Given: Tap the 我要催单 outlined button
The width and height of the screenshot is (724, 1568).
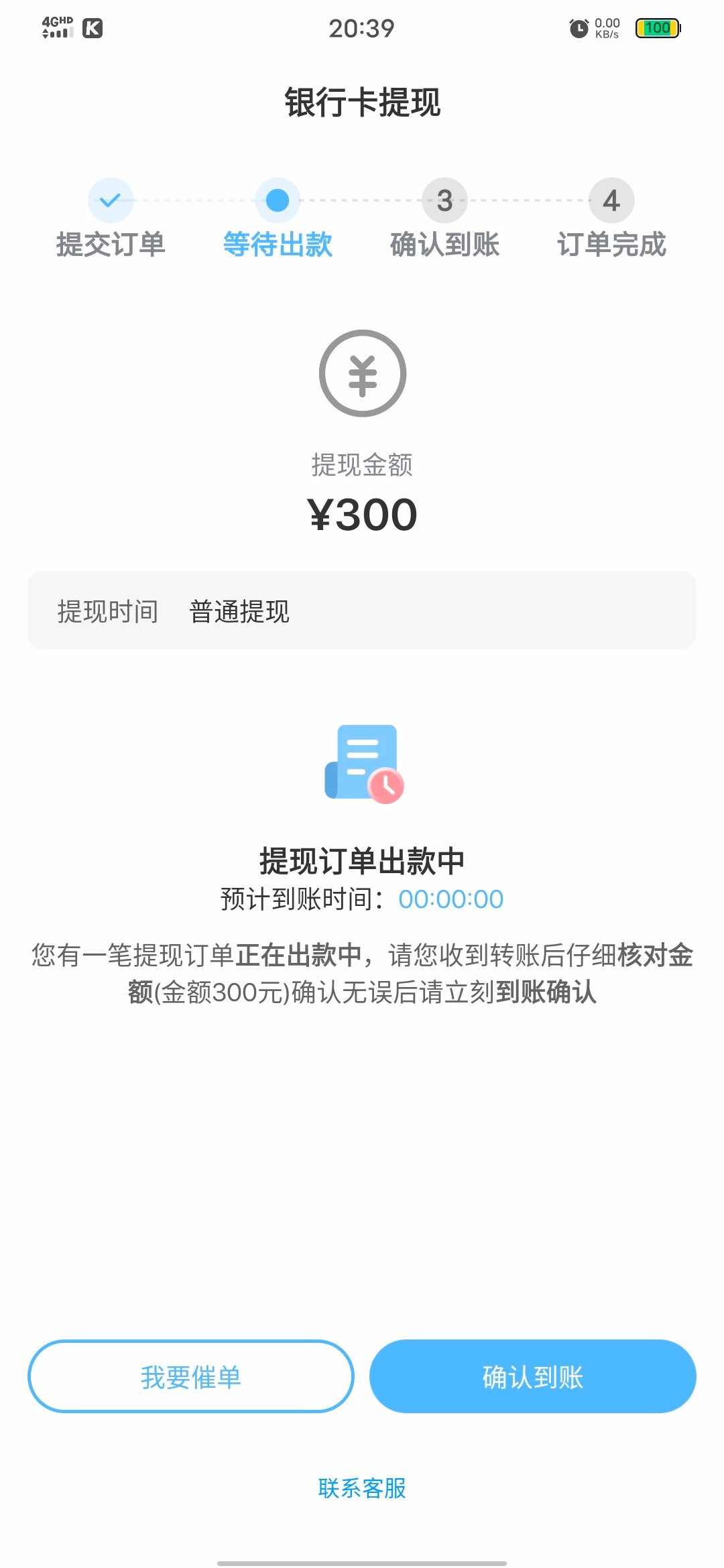Looking at the screenshot, I should pyautogui.click(x=190, y=1376).
